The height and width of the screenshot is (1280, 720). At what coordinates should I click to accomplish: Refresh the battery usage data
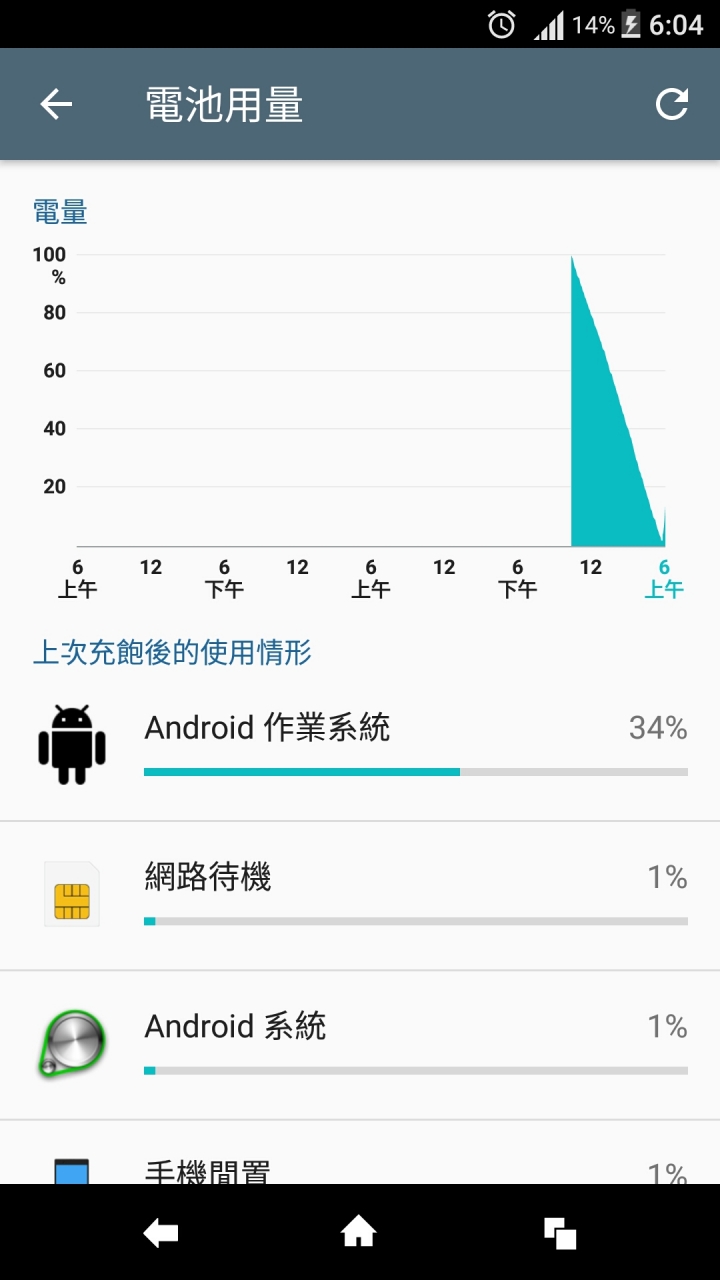671,104
